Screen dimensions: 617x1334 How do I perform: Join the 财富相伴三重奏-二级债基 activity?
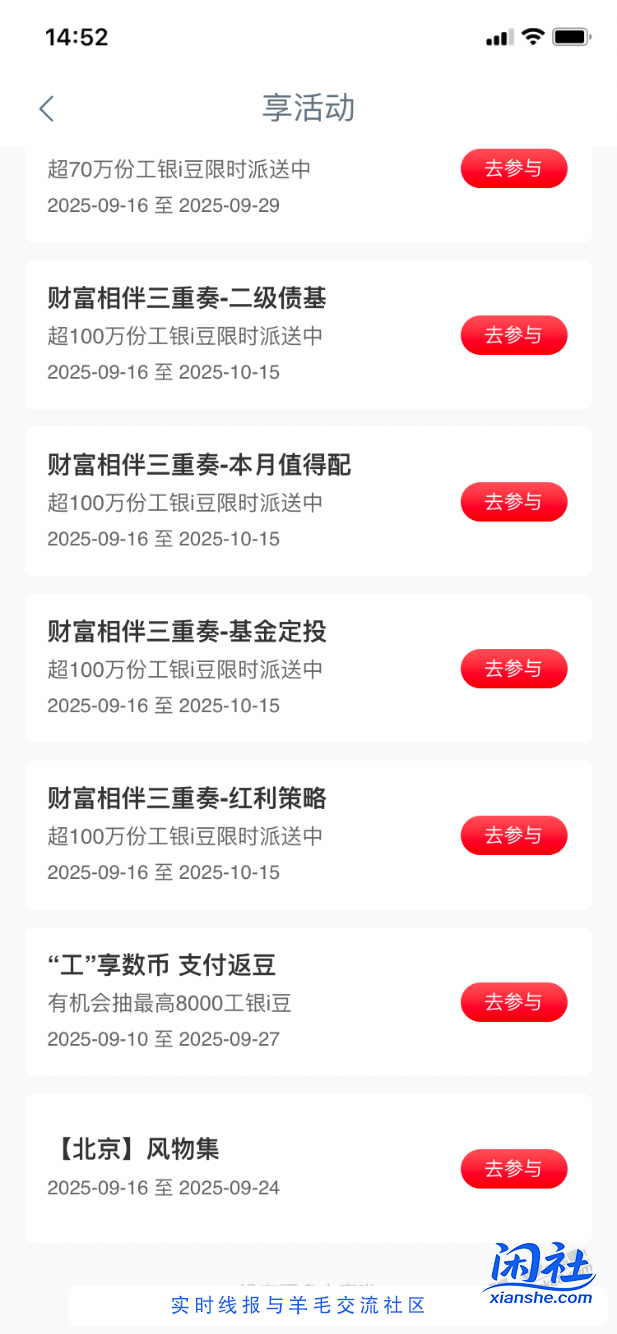coord(513,335)
